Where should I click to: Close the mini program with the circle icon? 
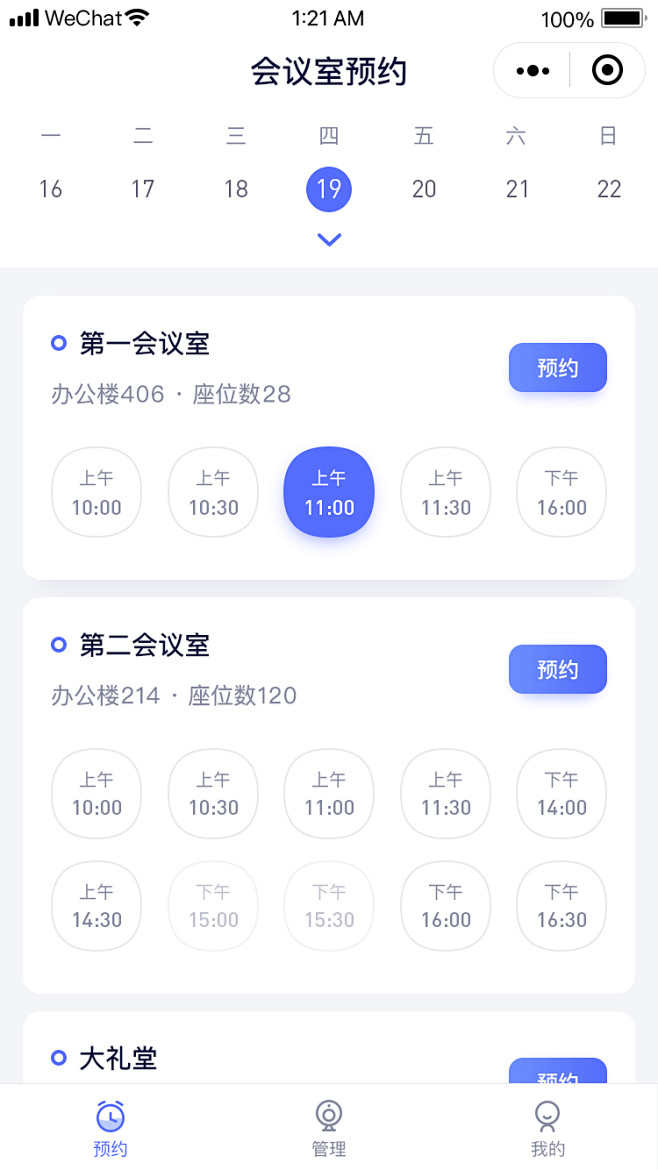[607, 71]
